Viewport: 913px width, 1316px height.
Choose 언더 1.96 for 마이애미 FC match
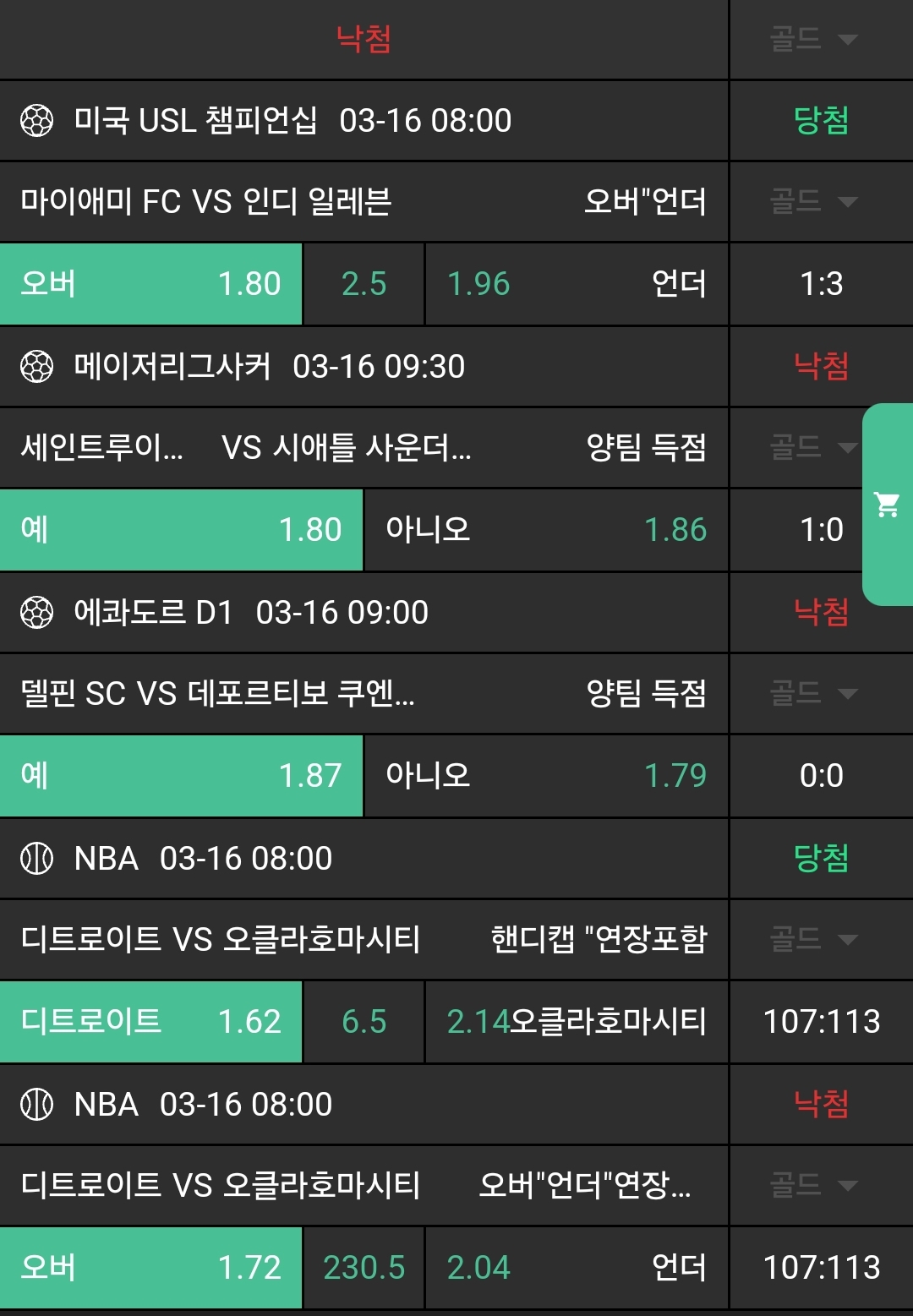click(x=576, y=284)
